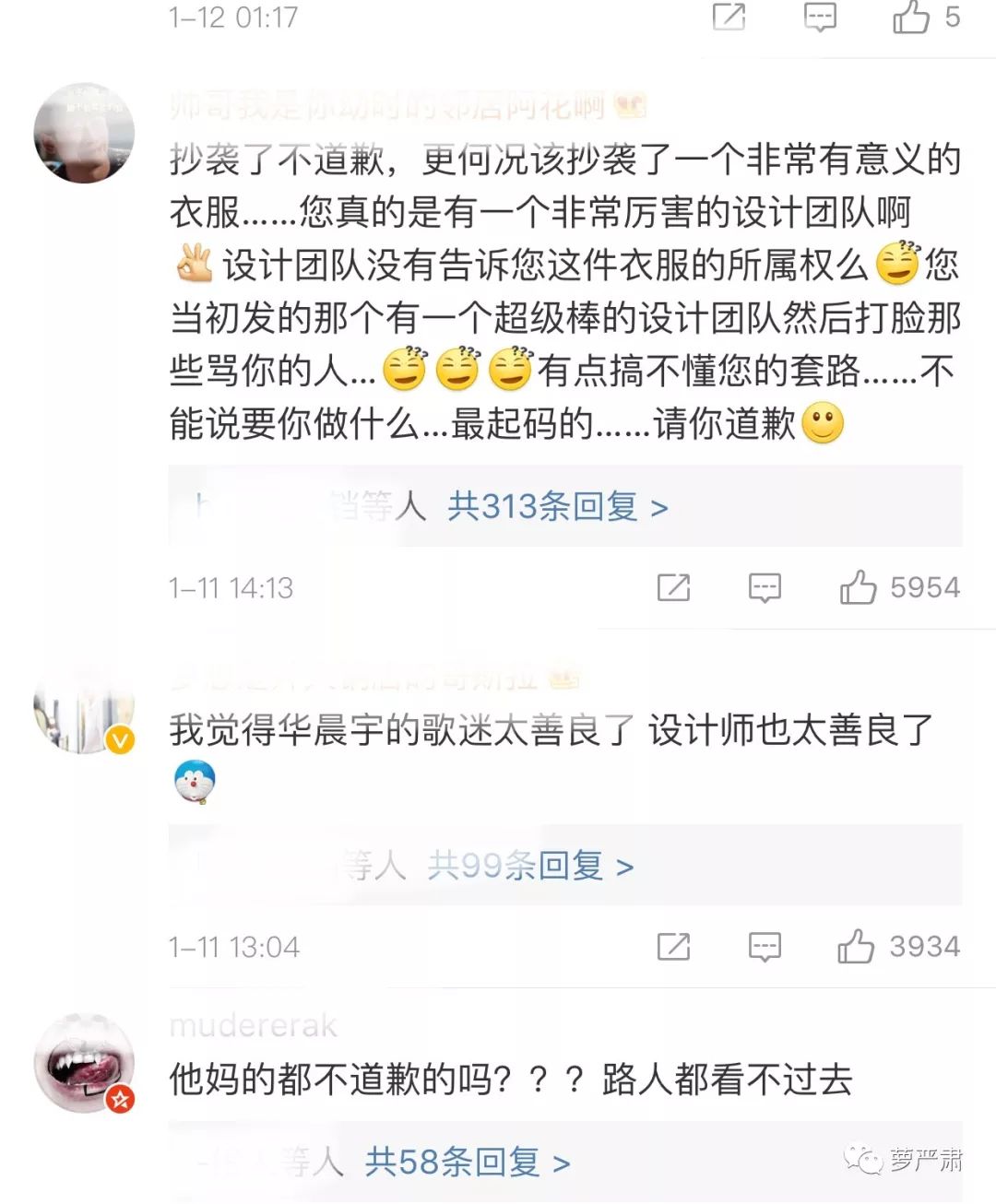Click the comment bubble icon beside count 3934
Viewport: 996px width, 1204px height.
click(x=765, y=946)
